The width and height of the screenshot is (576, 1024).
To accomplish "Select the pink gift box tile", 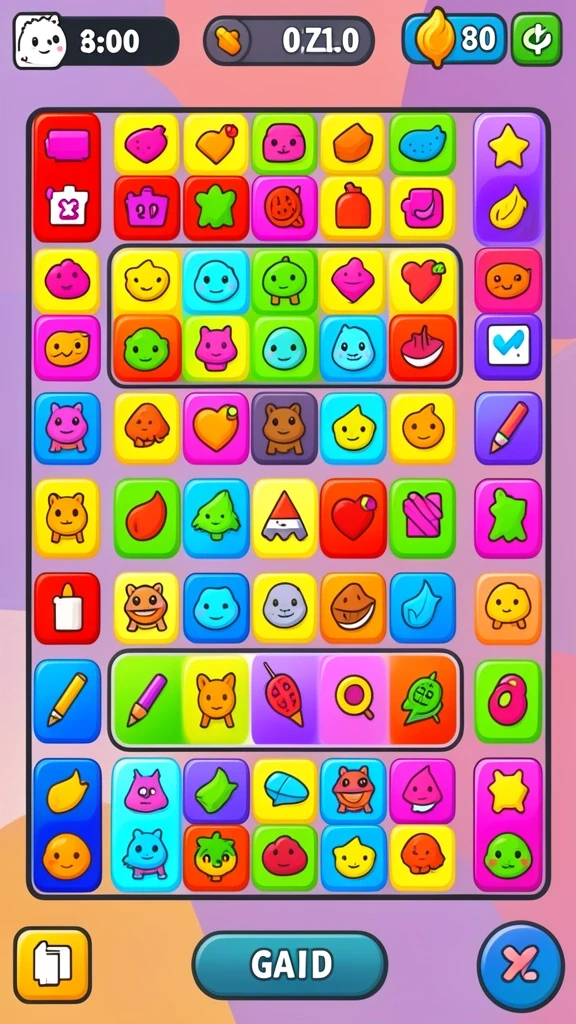I will coord(423,518).
